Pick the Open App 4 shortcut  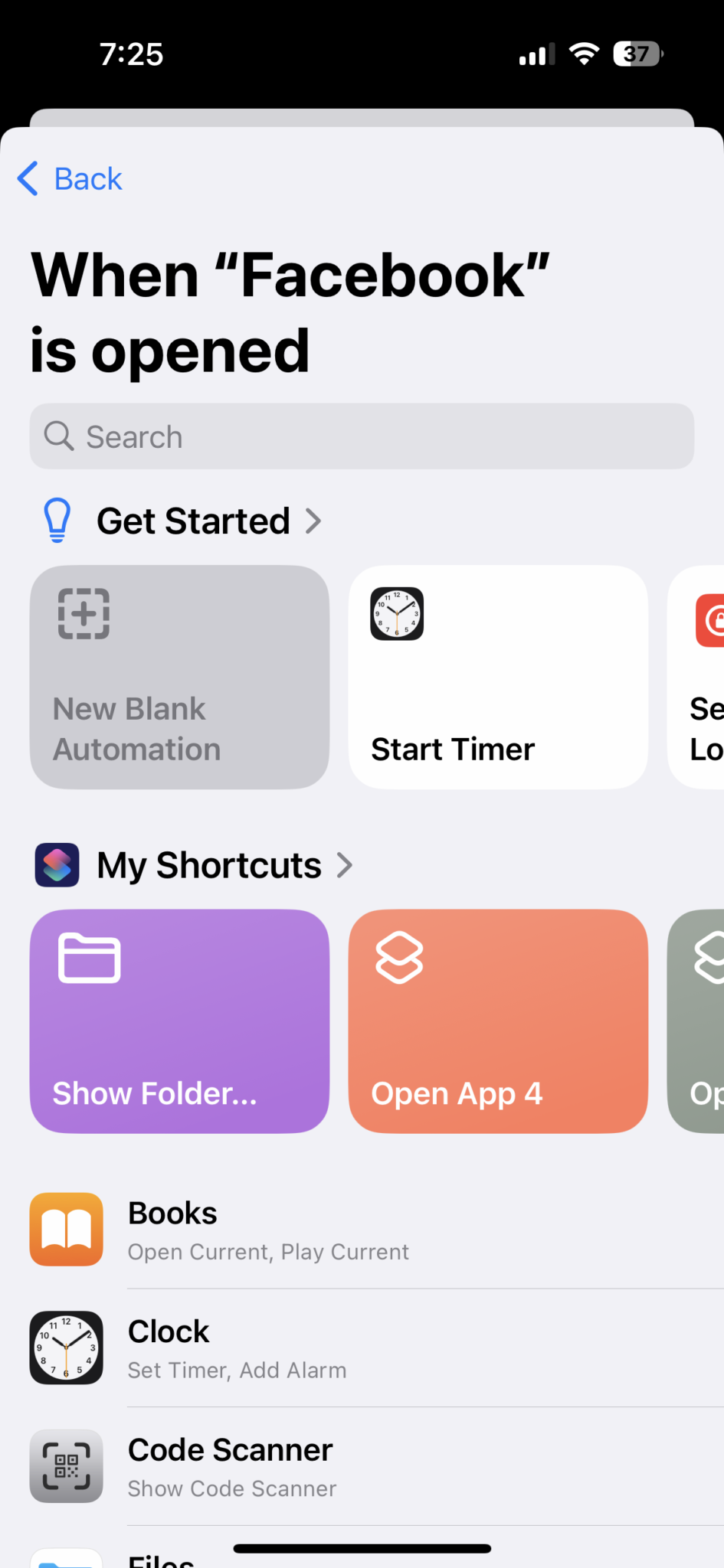point(498,1021)
